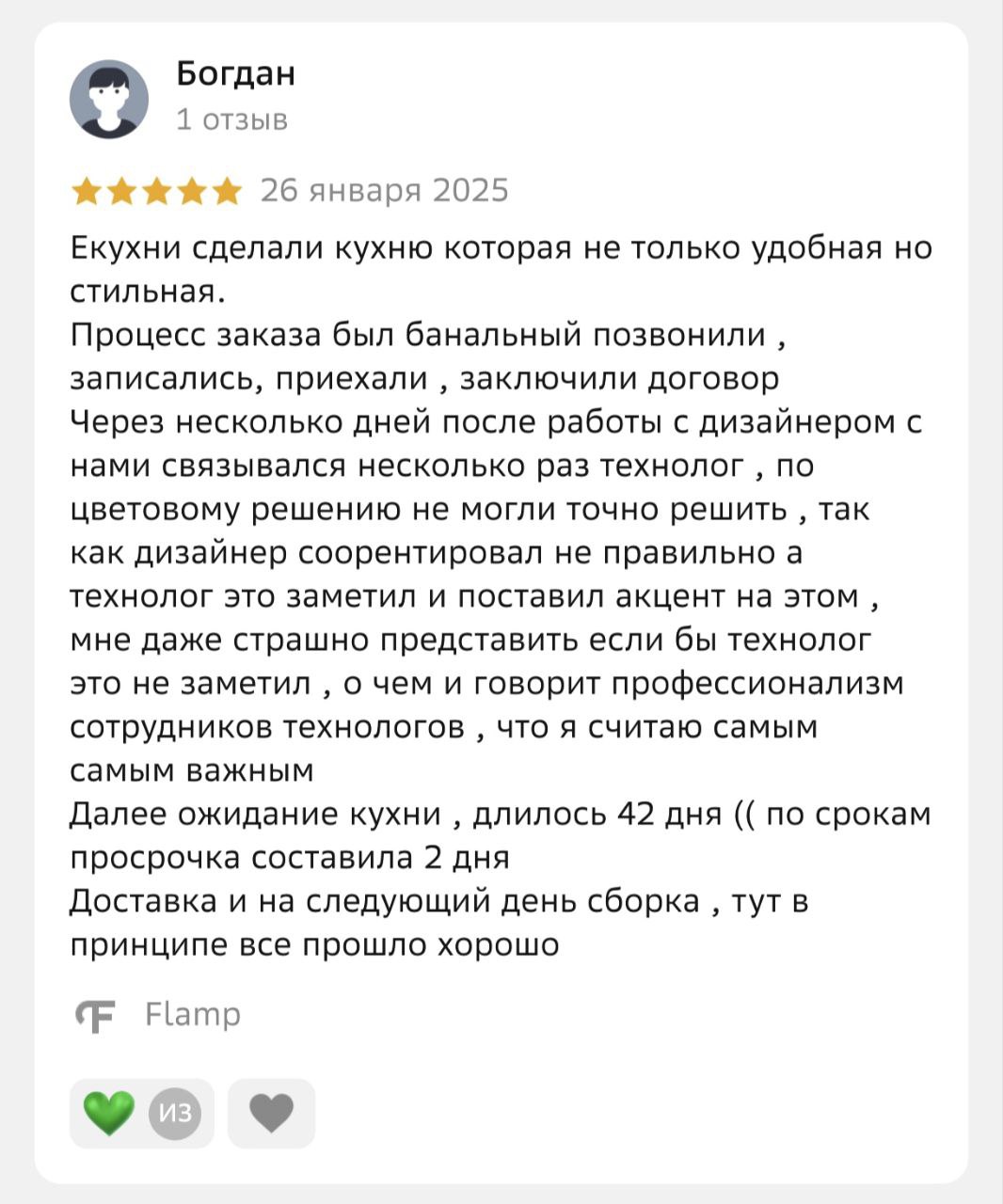This screenshot has height=1204, width=1003.
Task: Open Богдан's profile avatar
Action: [x=109, y=99]
